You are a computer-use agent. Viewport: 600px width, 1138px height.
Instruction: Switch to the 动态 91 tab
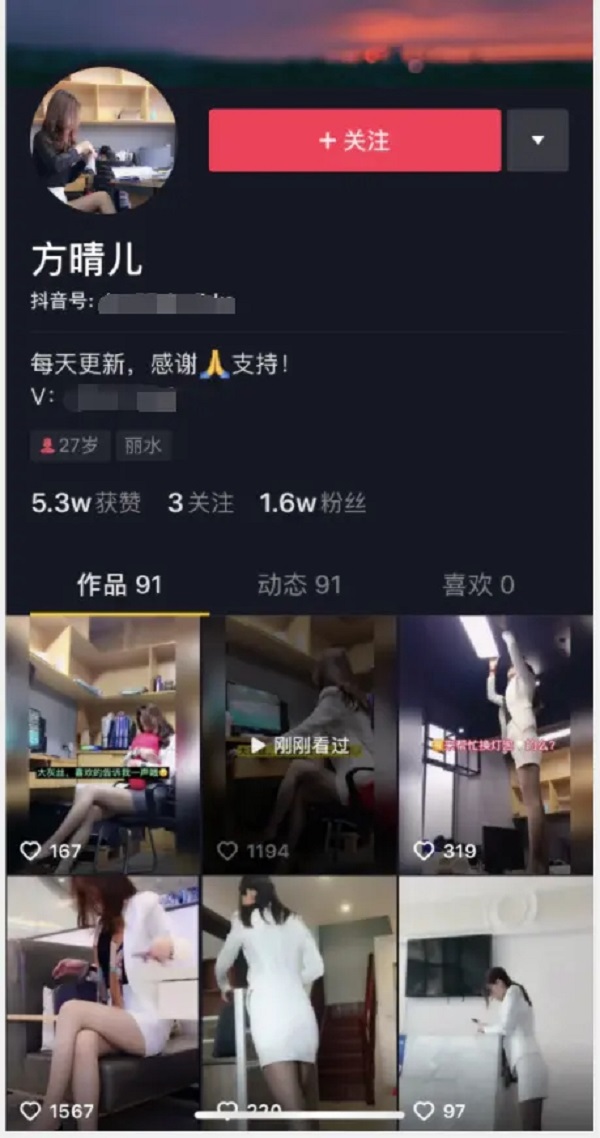pos(299,585)
